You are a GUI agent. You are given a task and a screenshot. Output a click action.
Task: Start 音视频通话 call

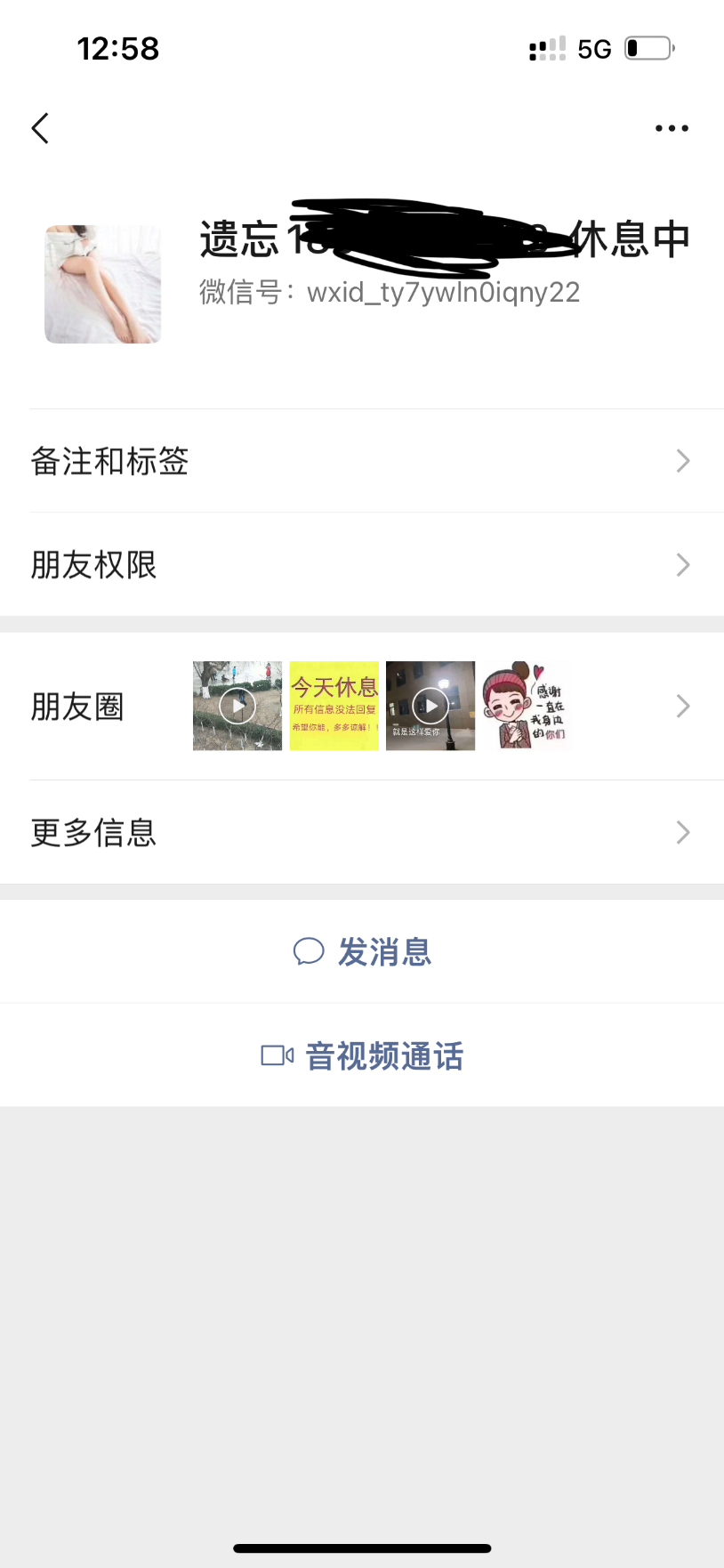coord(362,1055)
